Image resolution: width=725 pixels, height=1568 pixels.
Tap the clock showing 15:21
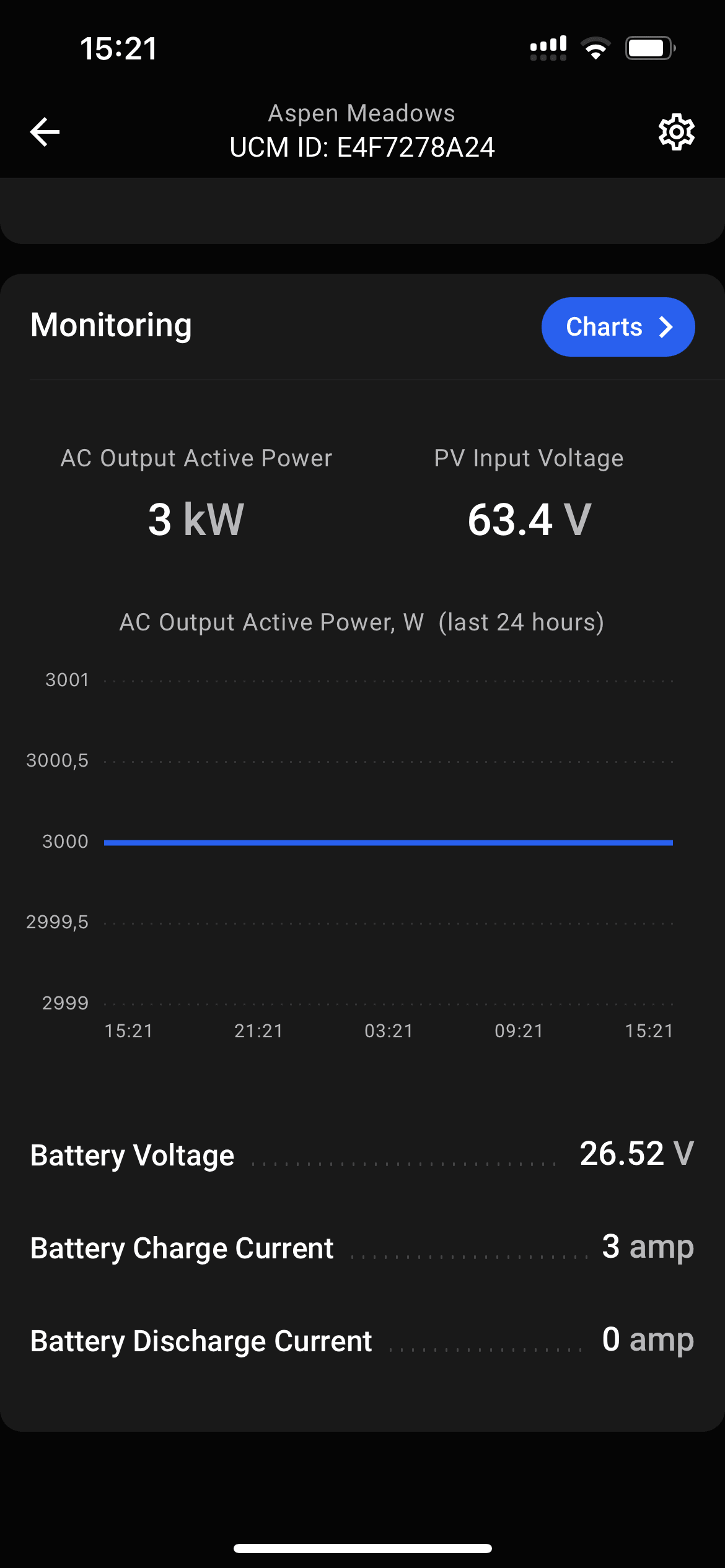[118, 48]
